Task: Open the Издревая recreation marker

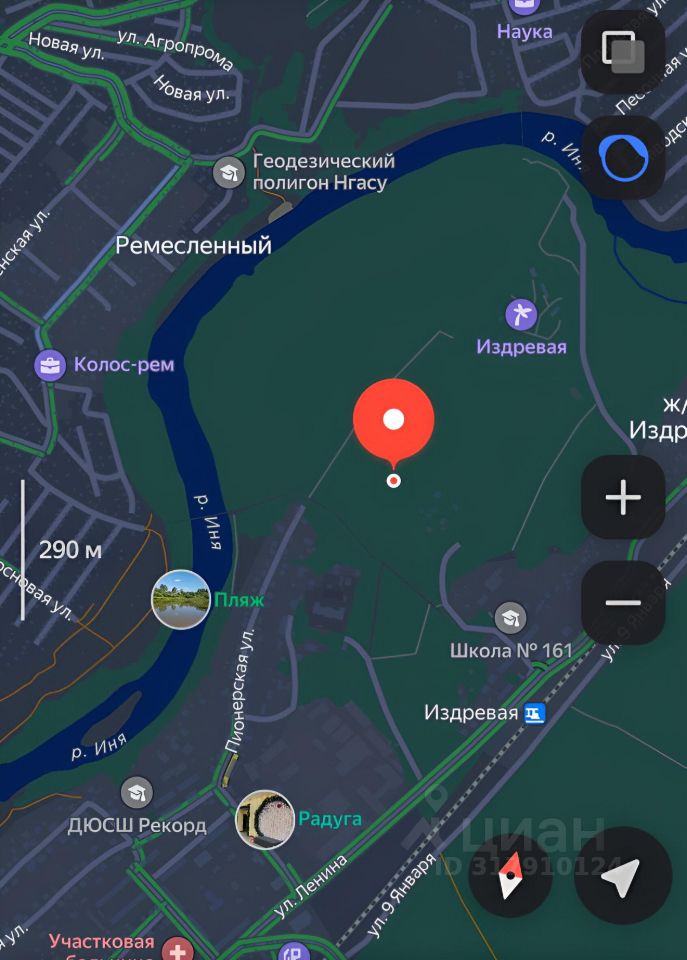Action: pyautogui.click(x=521, y=315)
